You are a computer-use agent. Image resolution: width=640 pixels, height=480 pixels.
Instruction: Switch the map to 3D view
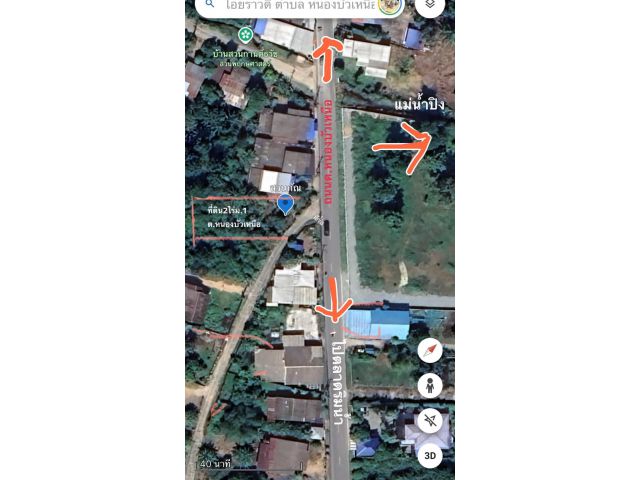[430, 455]
